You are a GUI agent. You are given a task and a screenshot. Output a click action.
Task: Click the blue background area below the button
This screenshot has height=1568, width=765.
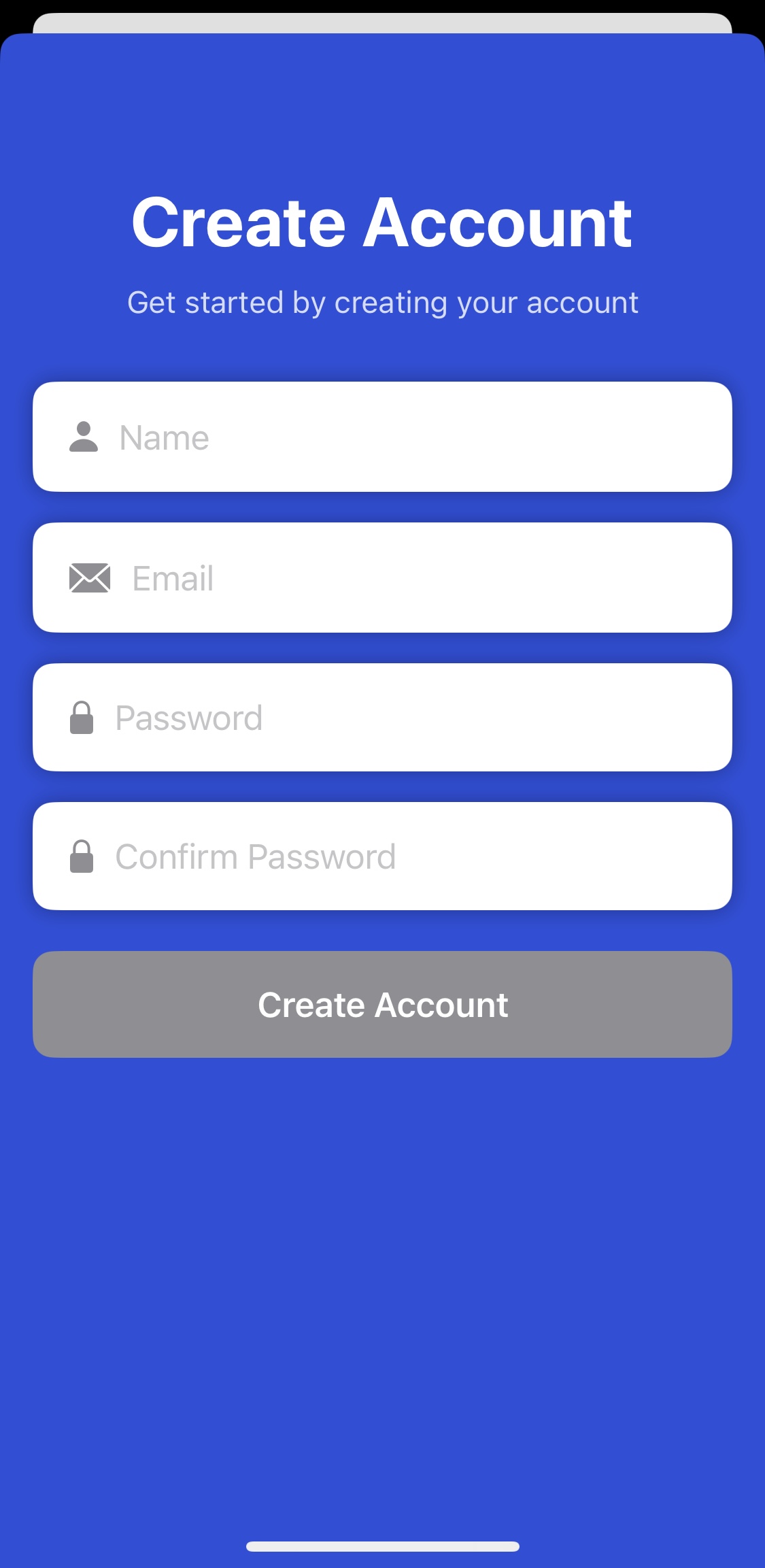coord(382,1224)
